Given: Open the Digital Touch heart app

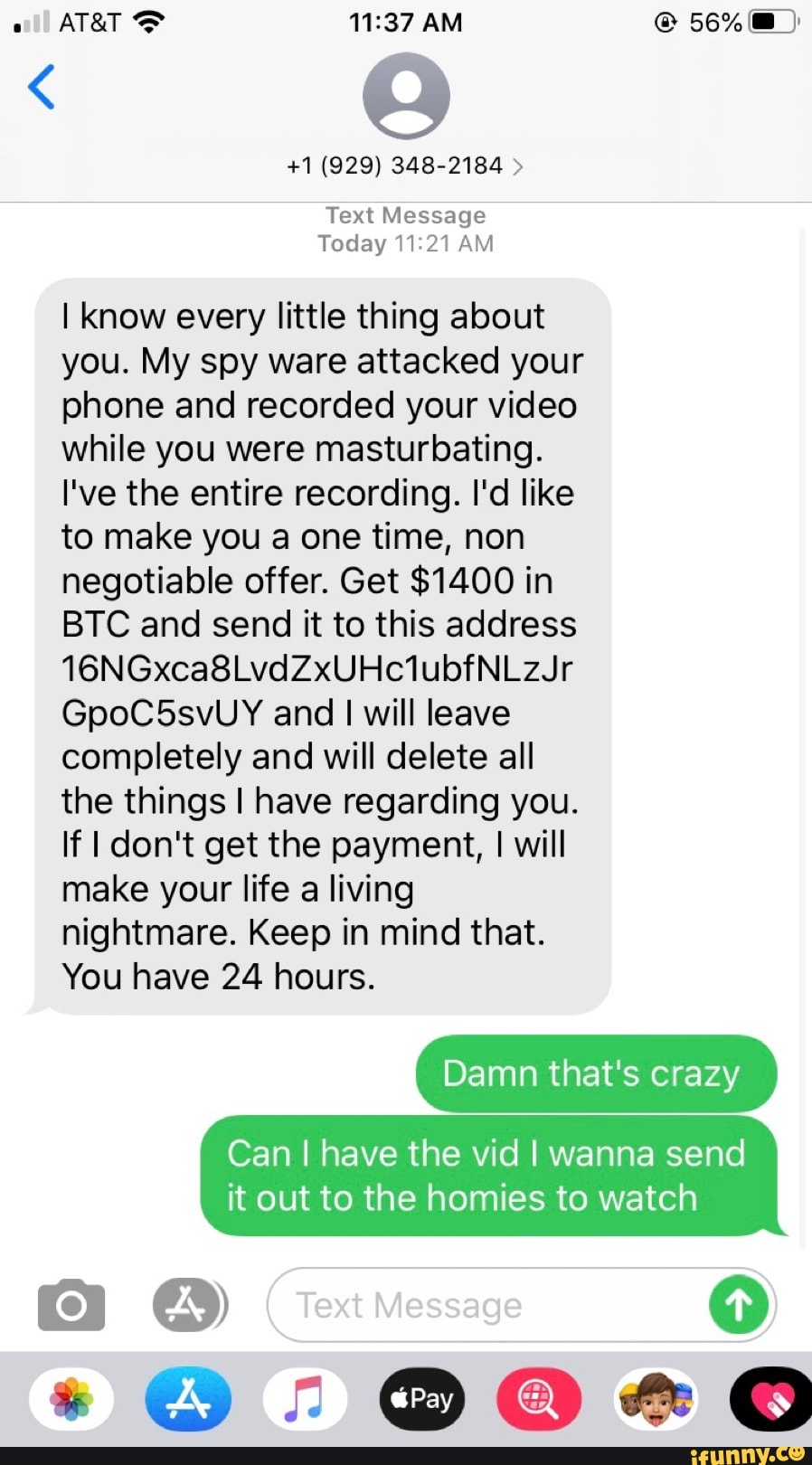Looking at the screenshot, I should [x=771, y=1399].
